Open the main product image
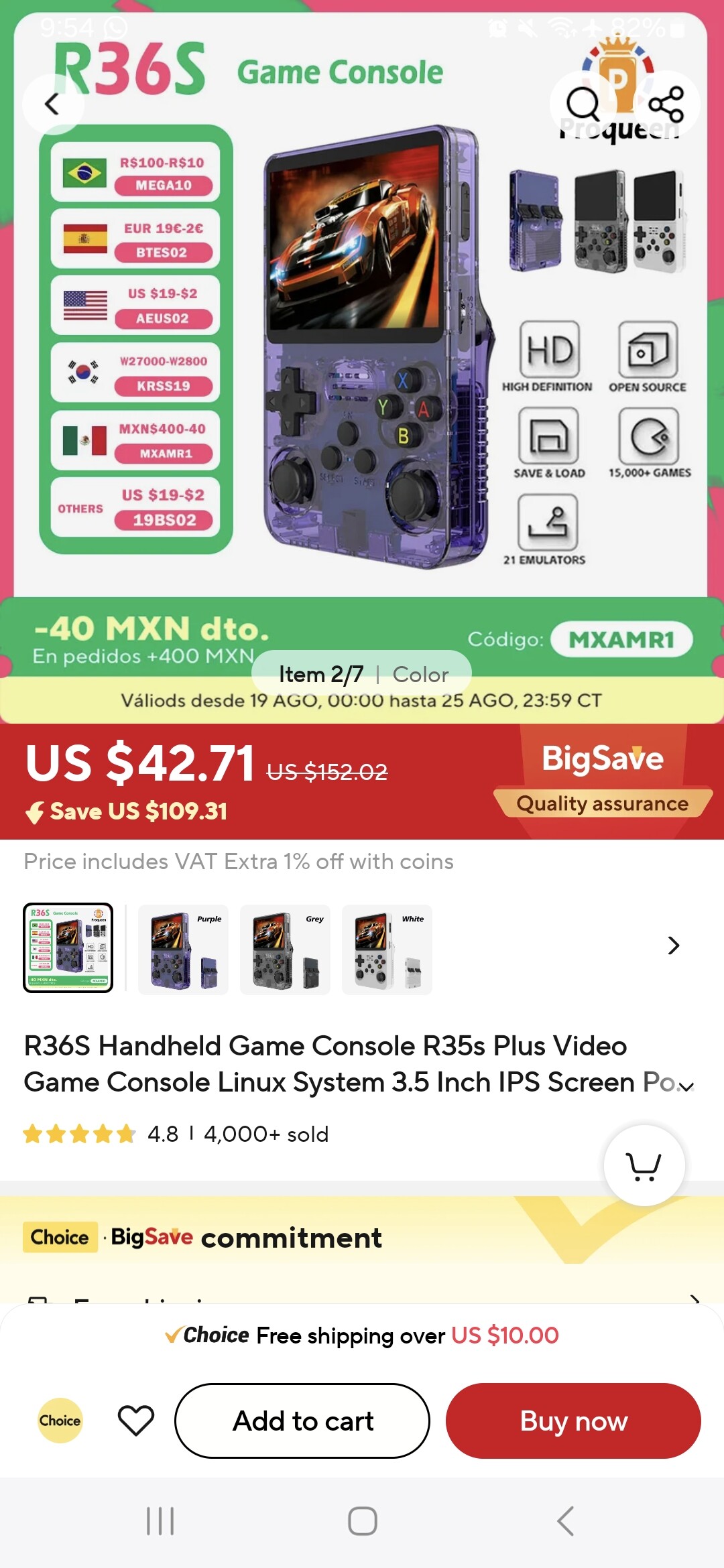Viewport: 724px width, 1568px height. pos(375,348)
